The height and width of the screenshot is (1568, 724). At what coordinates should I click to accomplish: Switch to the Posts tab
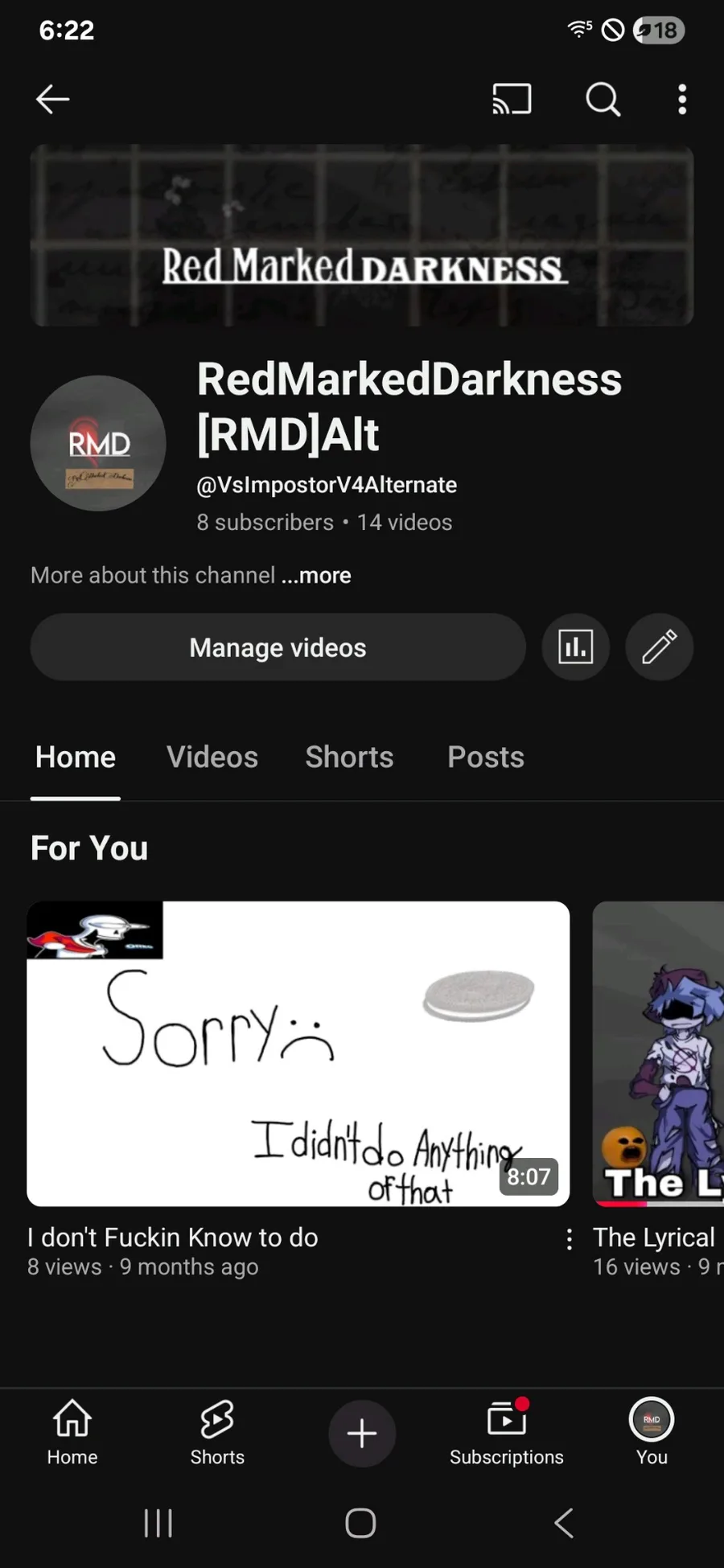pyautogui.click(x=486, y=757)
